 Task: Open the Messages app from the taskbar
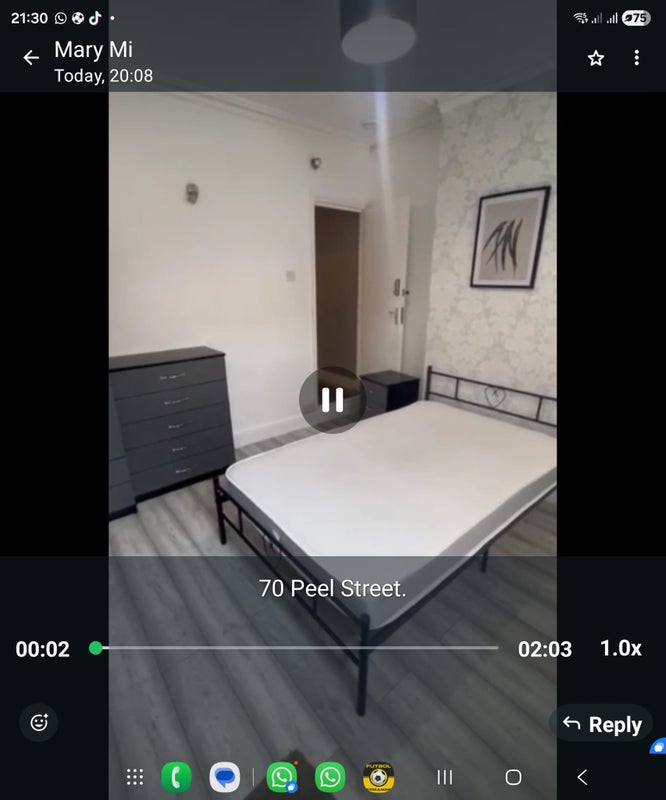(225, 777)
